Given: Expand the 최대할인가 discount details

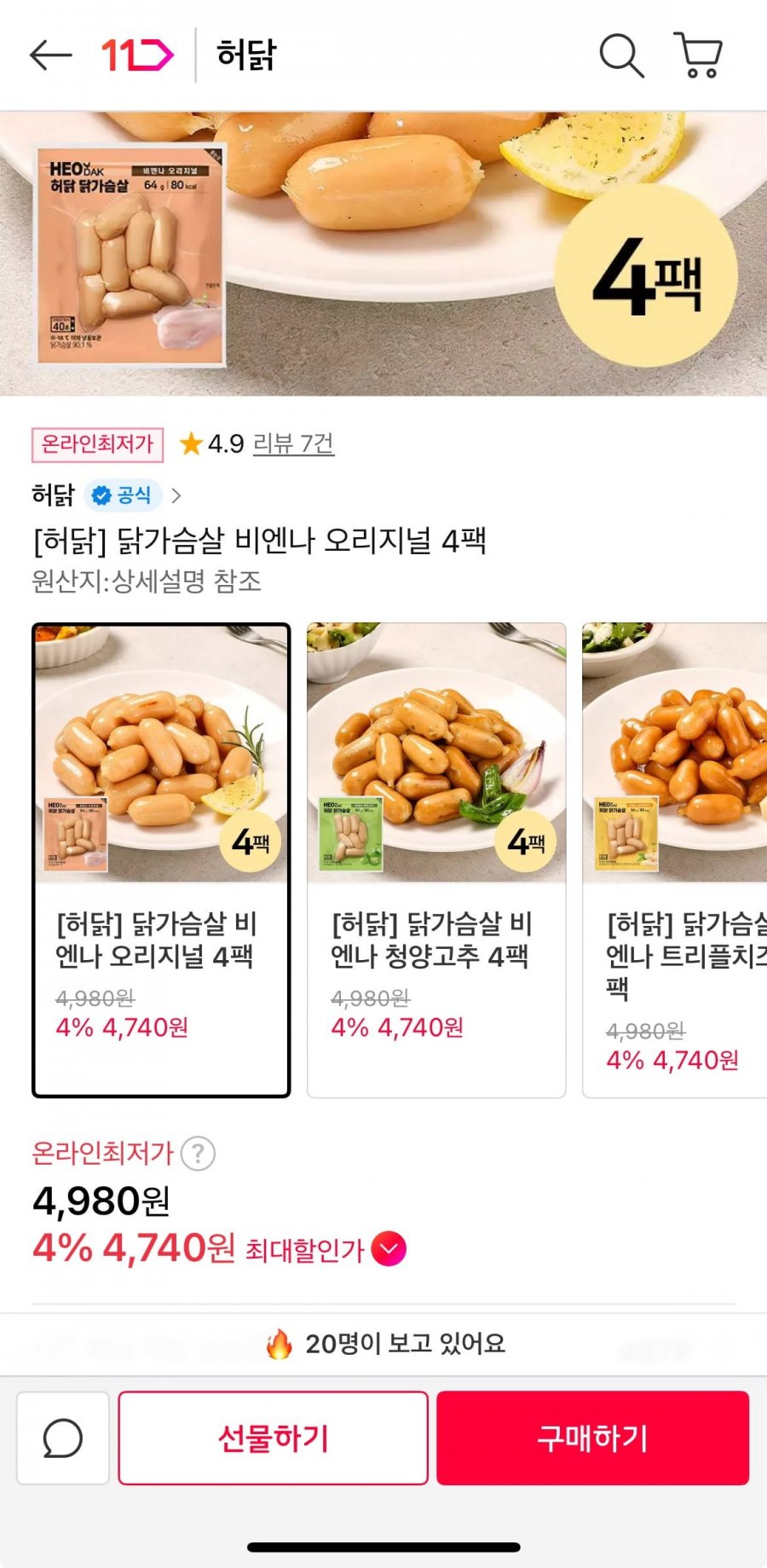Looking at the screenshot, I should pos(389,1249).
